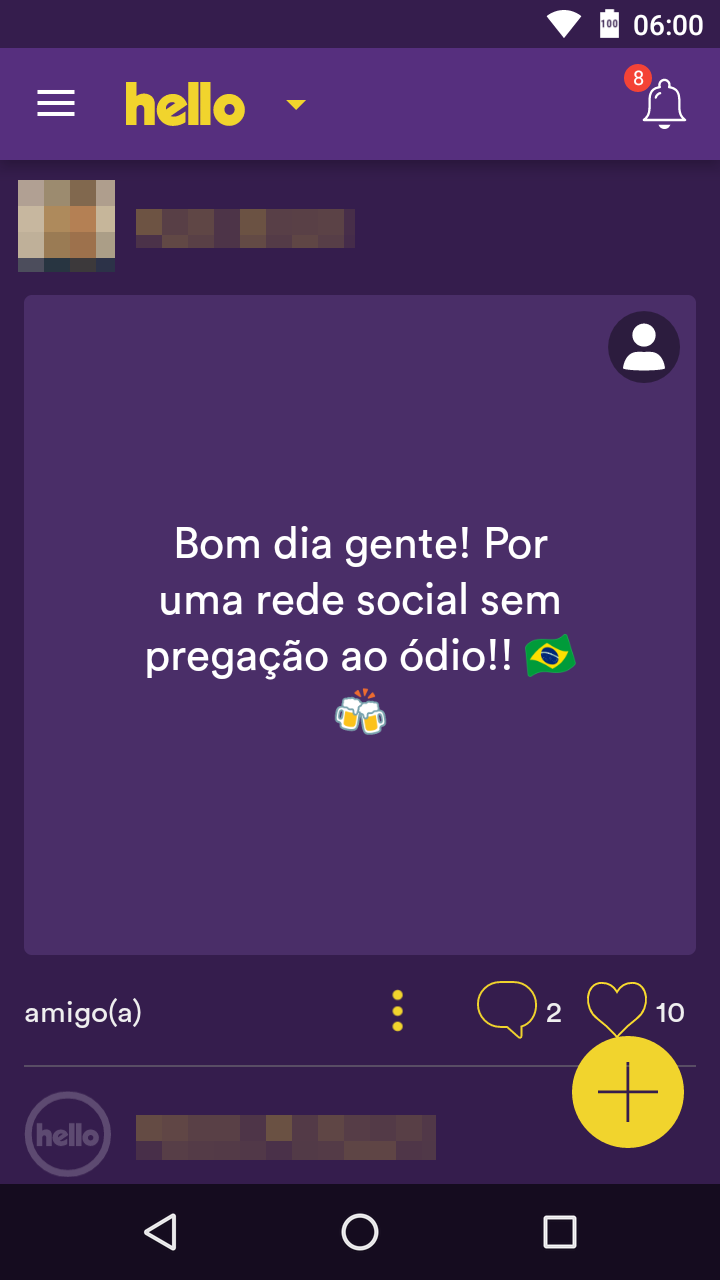This screenshot has width=720, height=1280.
Task: Open the three-dot post options menu
Action: (x=397, y=1011)
